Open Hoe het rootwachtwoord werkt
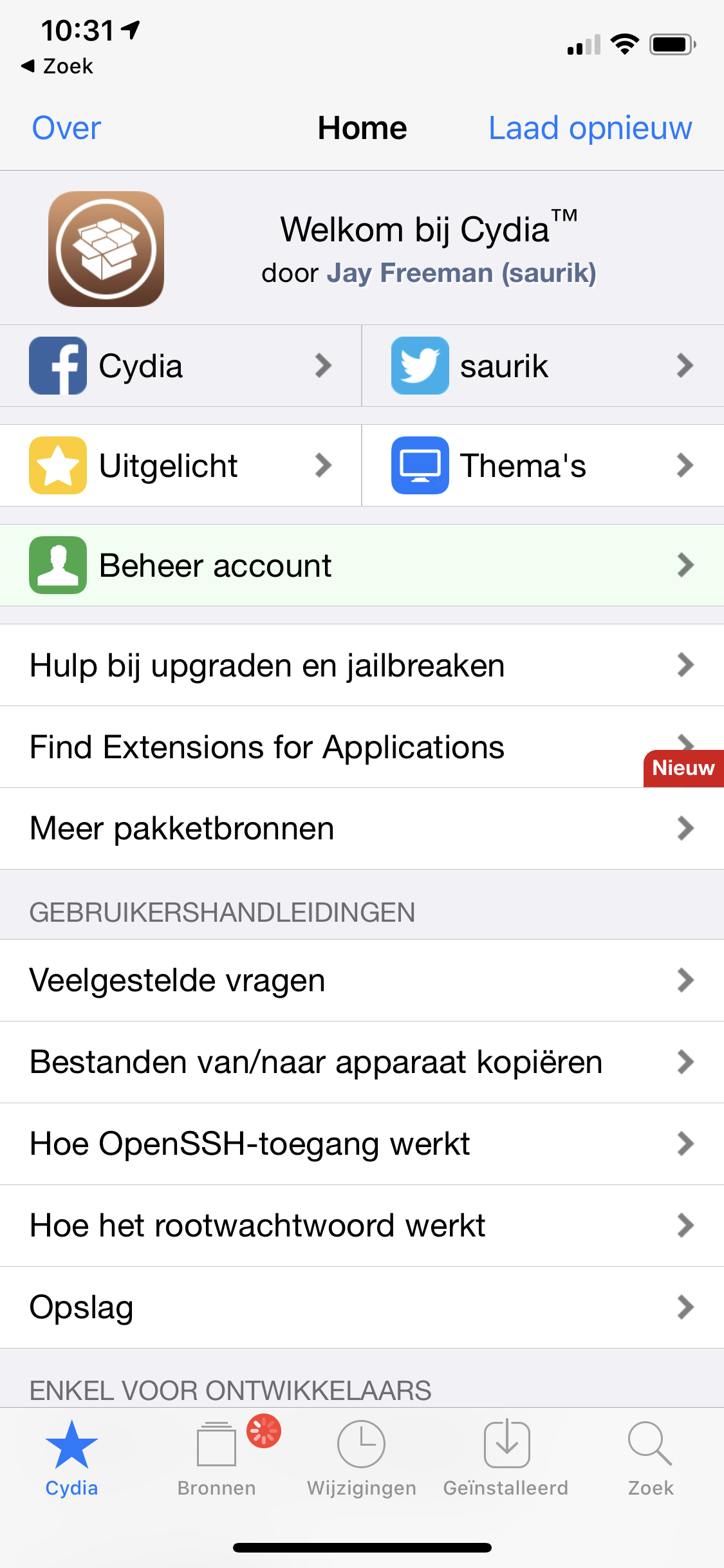Screen dimensions: 724x1568 362,1226
